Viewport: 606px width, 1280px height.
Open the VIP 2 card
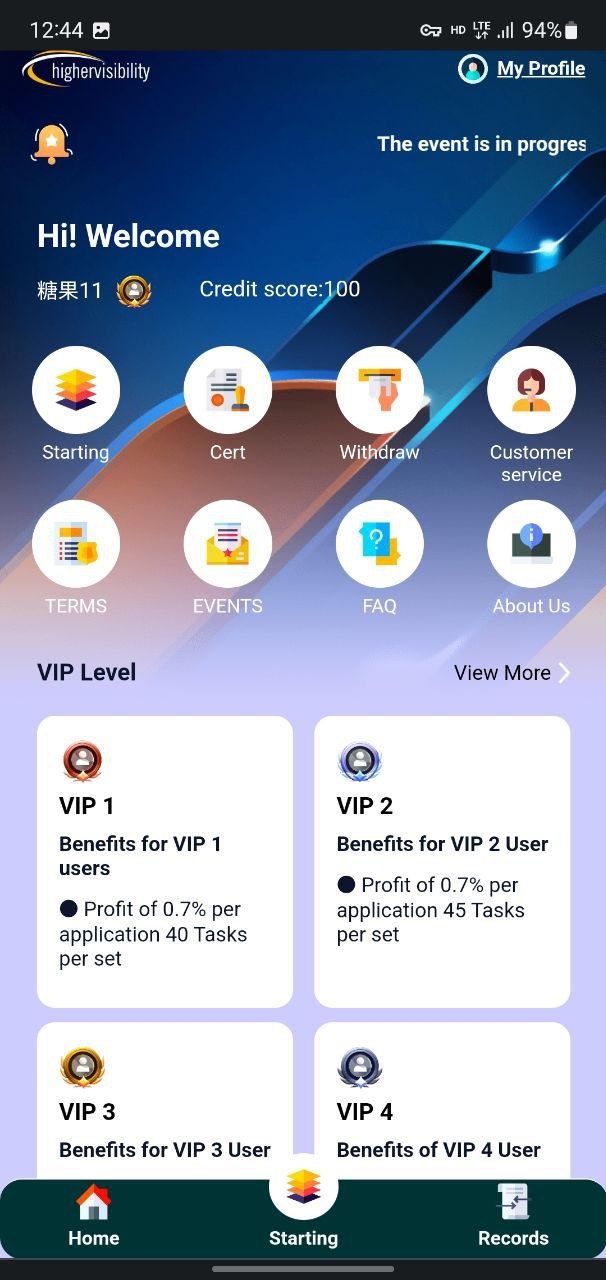coord(442,861)
